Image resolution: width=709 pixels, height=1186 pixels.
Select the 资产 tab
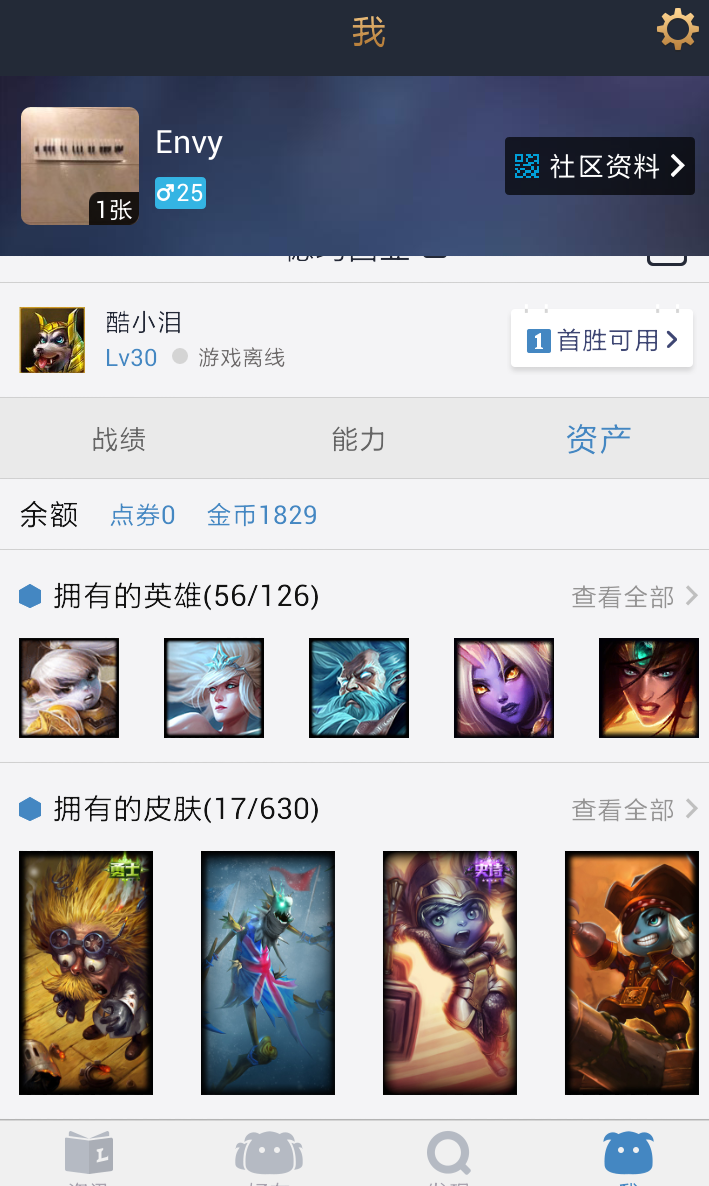[598, 439]
